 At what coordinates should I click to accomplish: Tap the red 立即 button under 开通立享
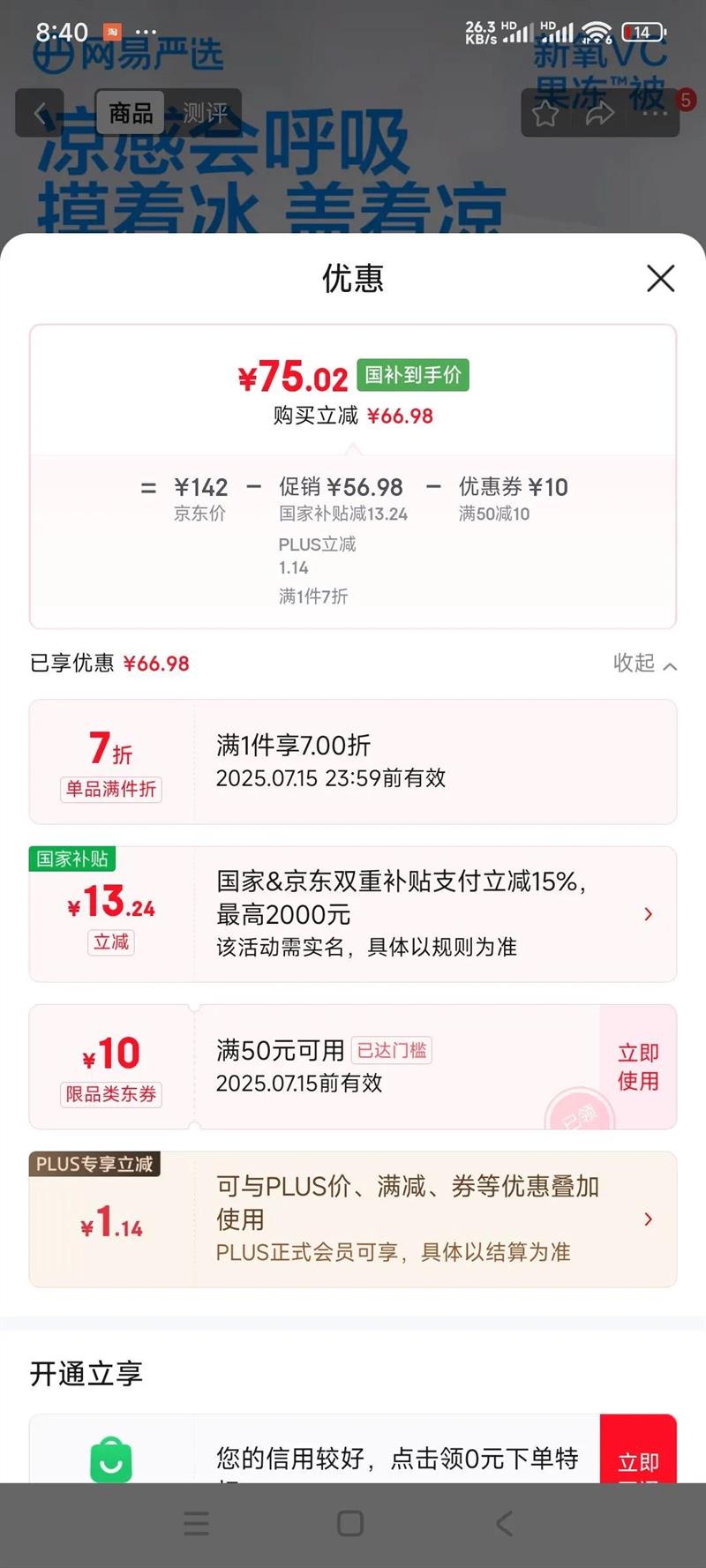(637, 1452)
